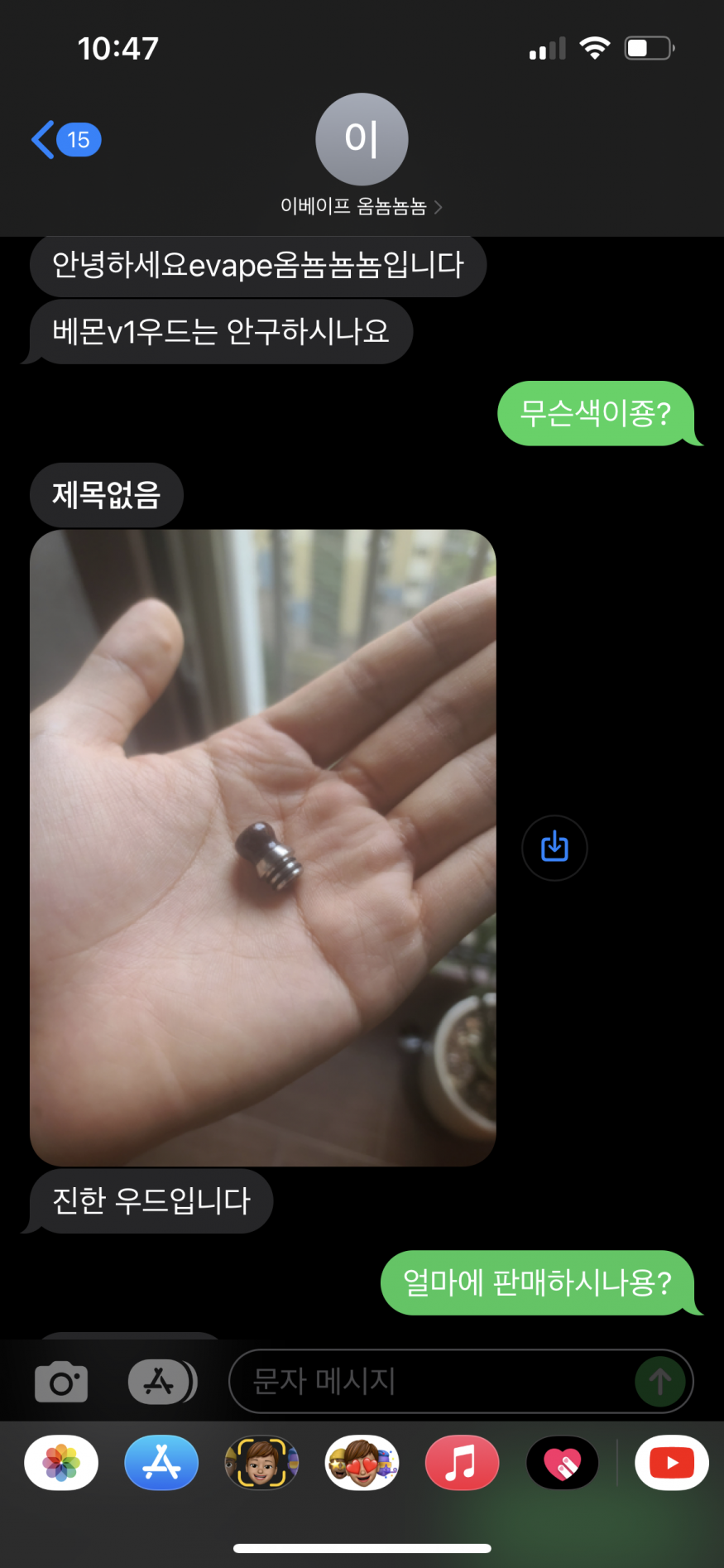Open the YouTube iMessage app
The width and height of the screenshot is (724, 1568).
pos(671,1463)
